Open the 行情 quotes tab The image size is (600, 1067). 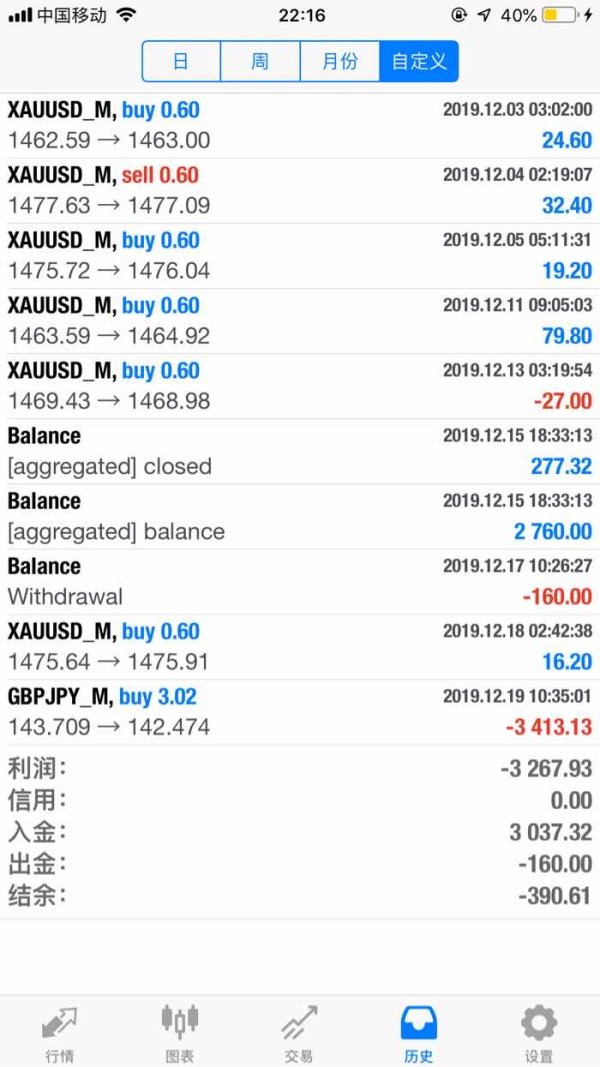pyautogui.click(x=59, y=1032)
